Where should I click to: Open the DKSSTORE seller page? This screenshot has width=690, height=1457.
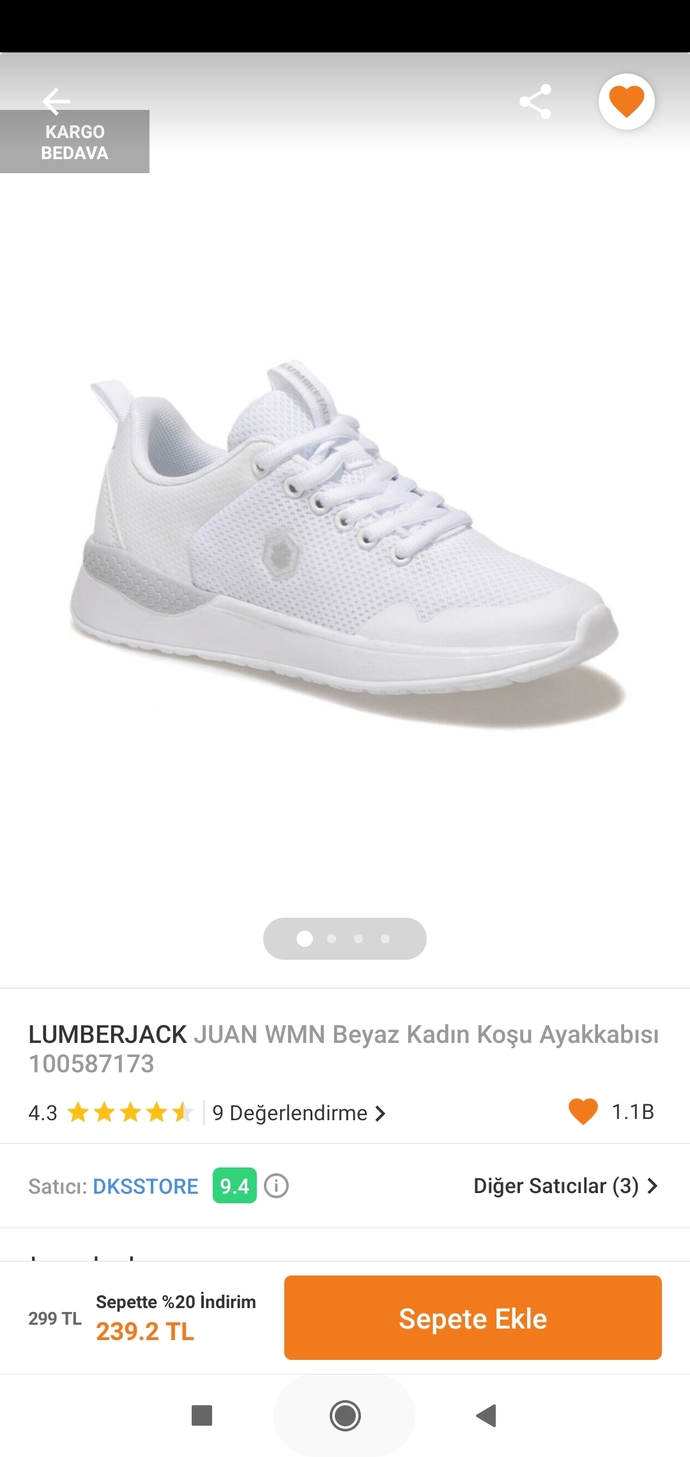[x=146, y=1186]
